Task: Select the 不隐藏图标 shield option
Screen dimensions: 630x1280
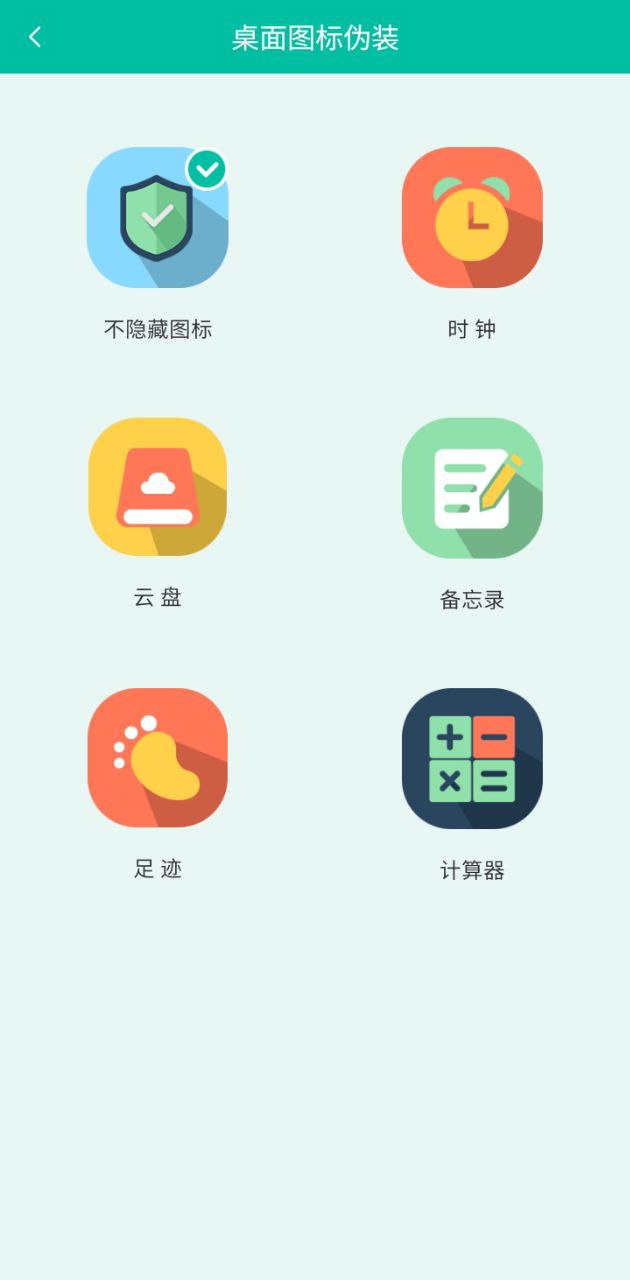Action: 158,218
